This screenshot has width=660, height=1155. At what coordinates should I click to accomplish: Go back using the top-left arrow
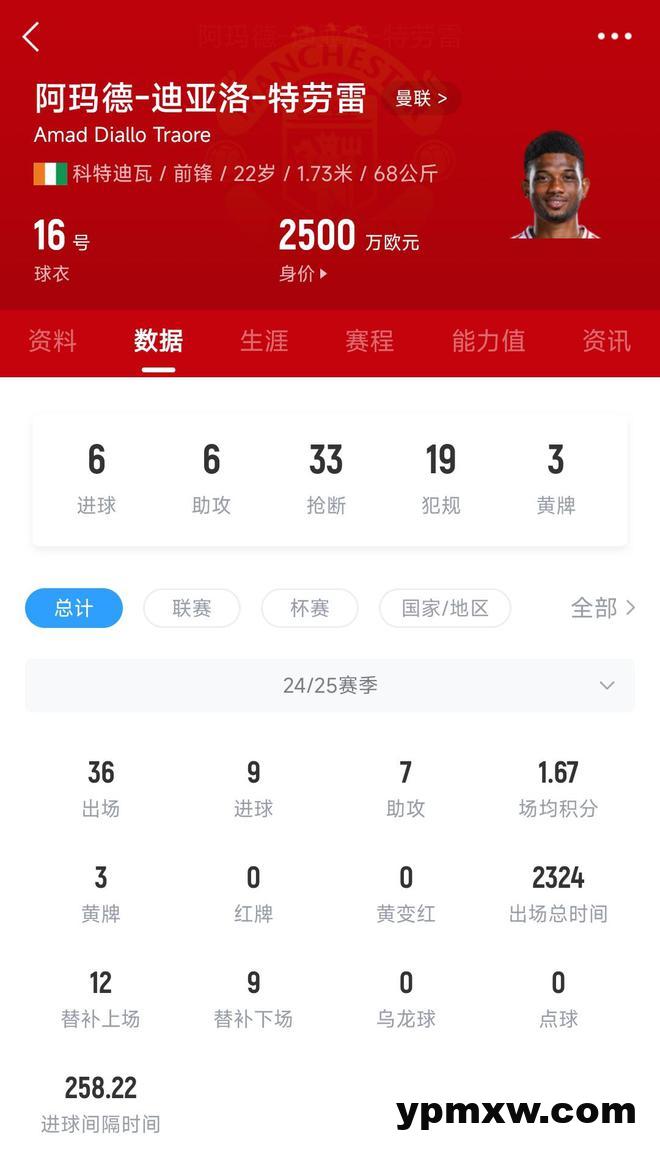[31, 37]
